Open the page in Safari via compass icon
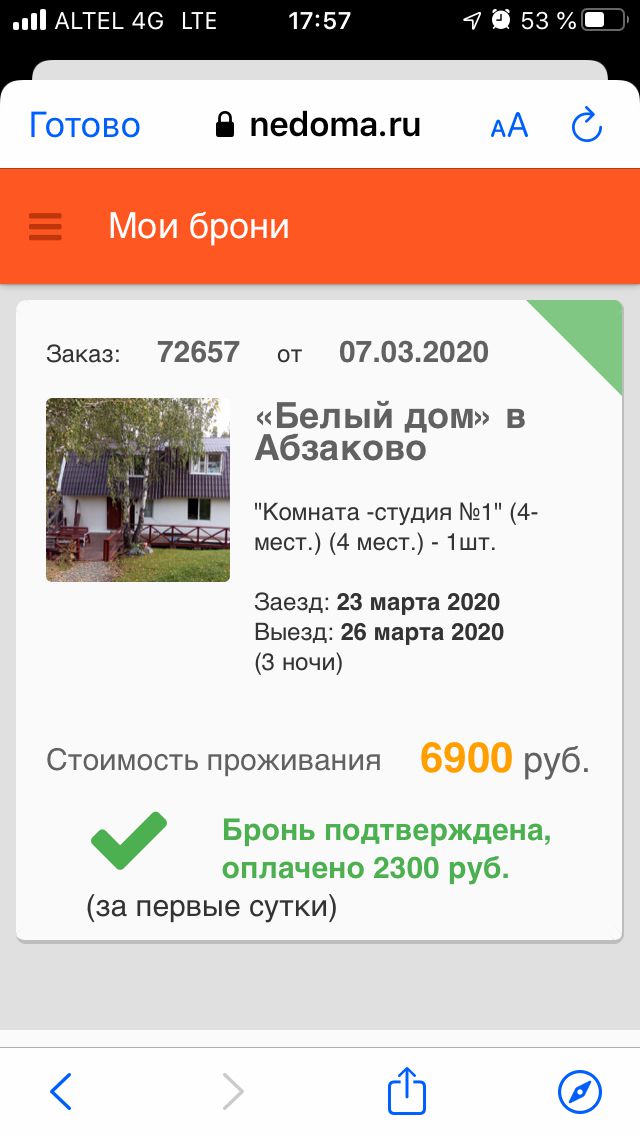Screen dimensions: 640x1136 (580, 1091)
